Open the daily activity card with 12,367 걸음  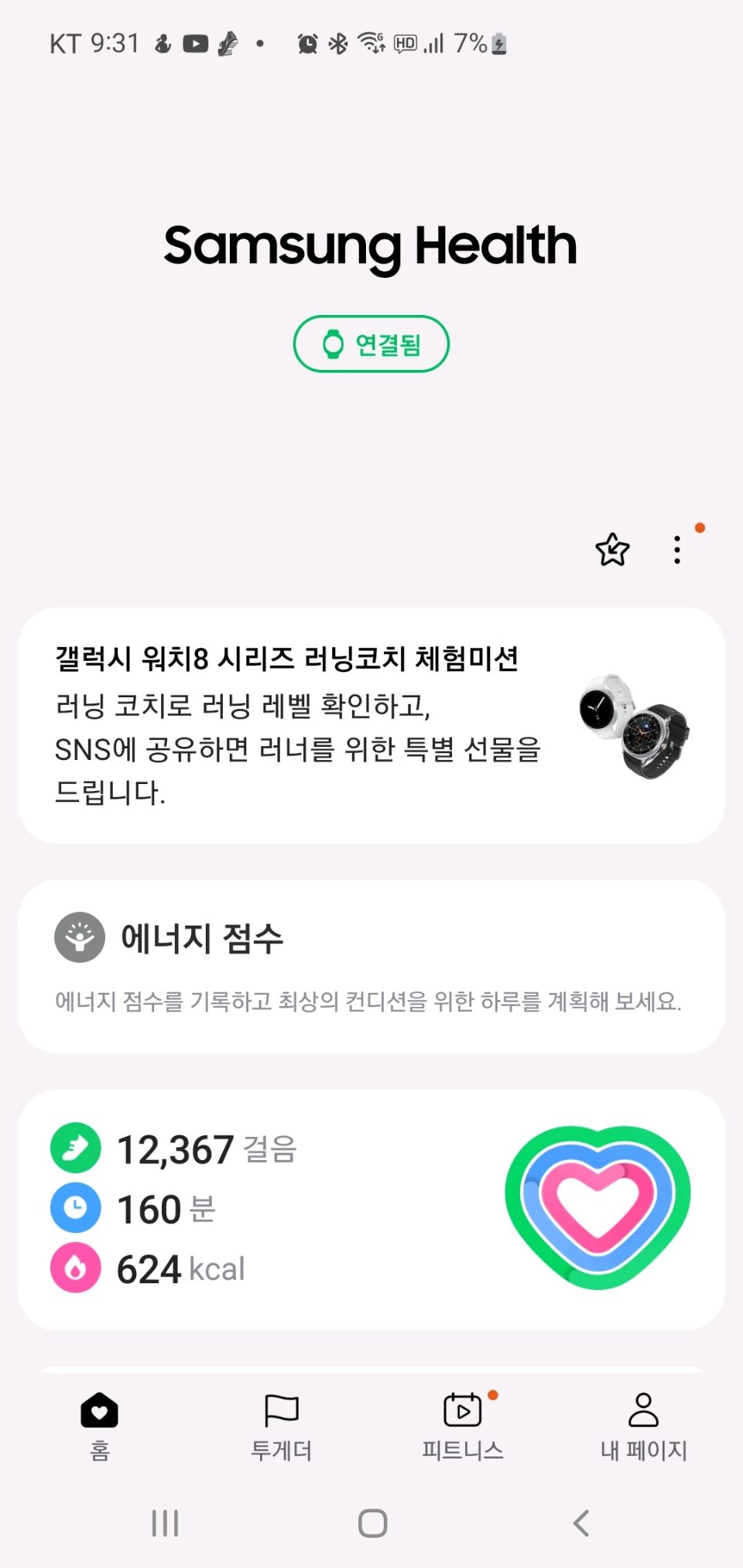point(371,1209)
